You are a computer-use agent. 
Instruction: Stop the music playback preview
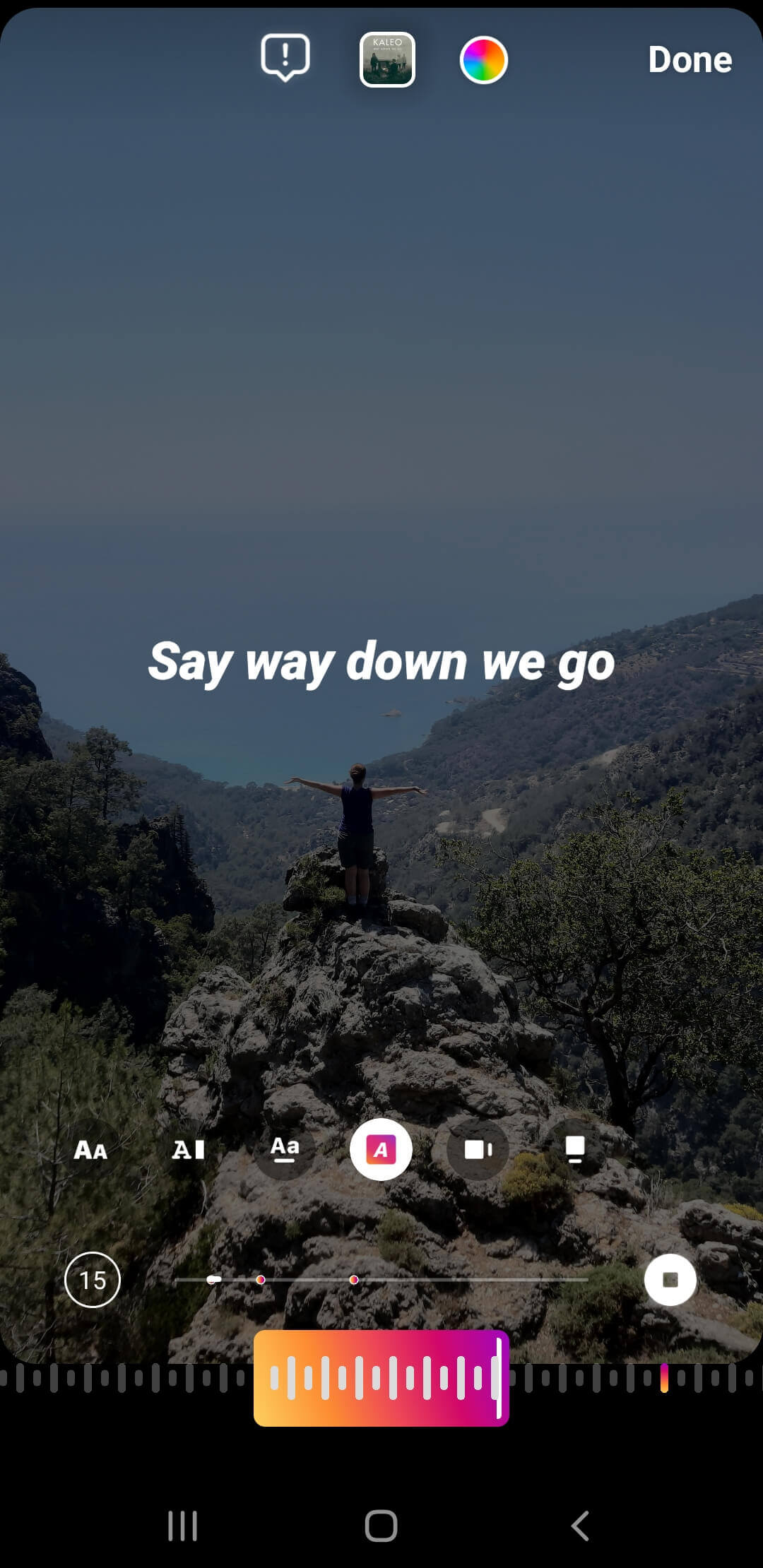[x=671, y=1281]
